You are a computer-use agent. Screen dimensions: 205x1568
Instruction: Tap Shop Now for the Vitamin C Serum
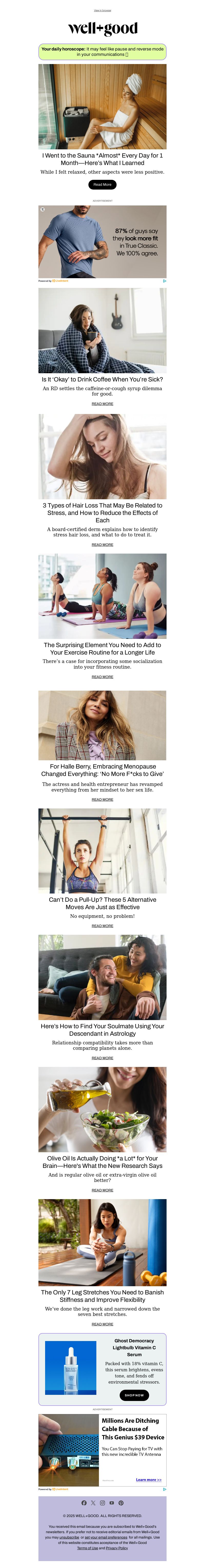(x=134, y=1395)
